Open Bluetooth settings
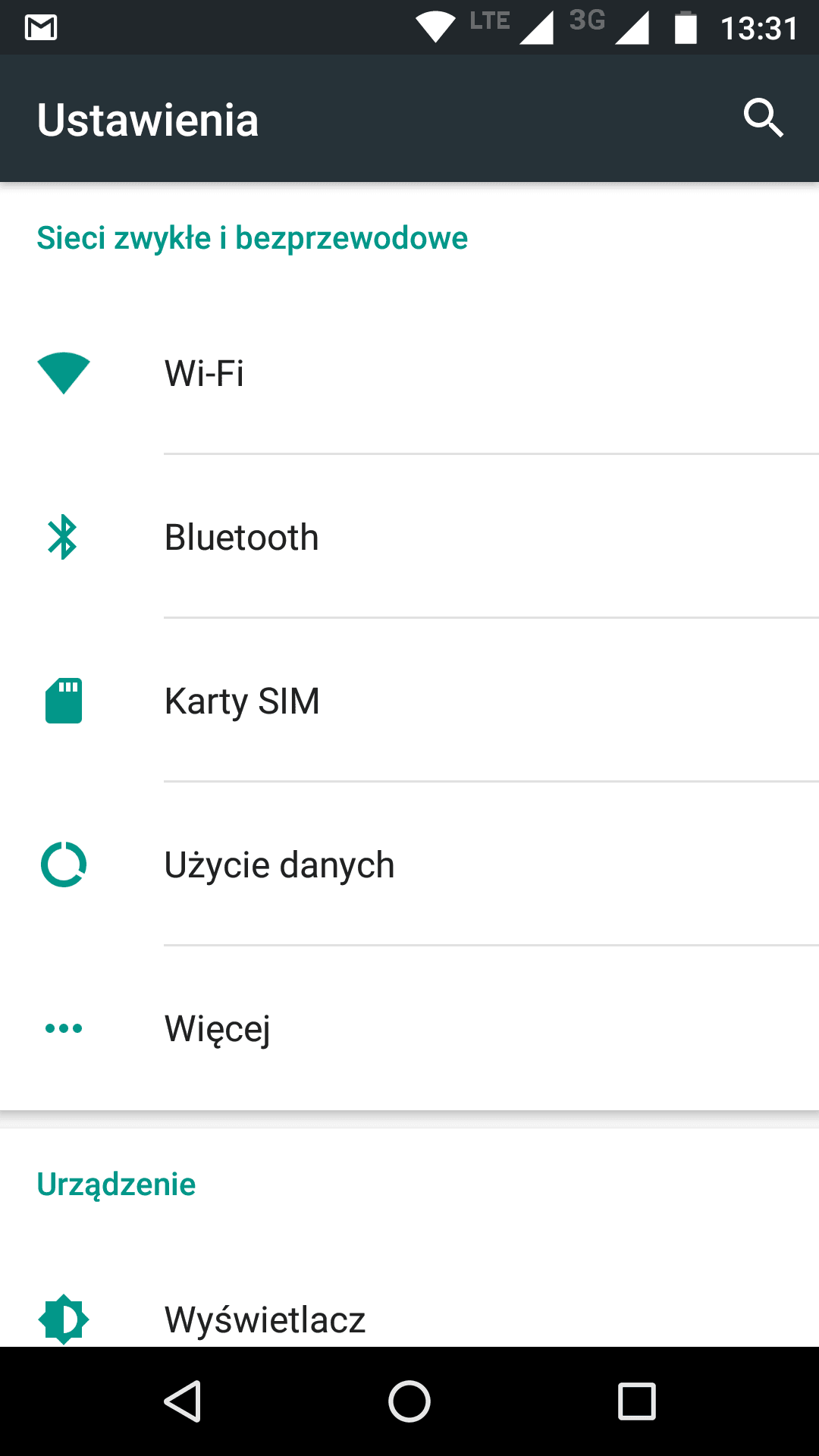Image resolution: width=819 pixels, height=1456 pixels. 409,537
